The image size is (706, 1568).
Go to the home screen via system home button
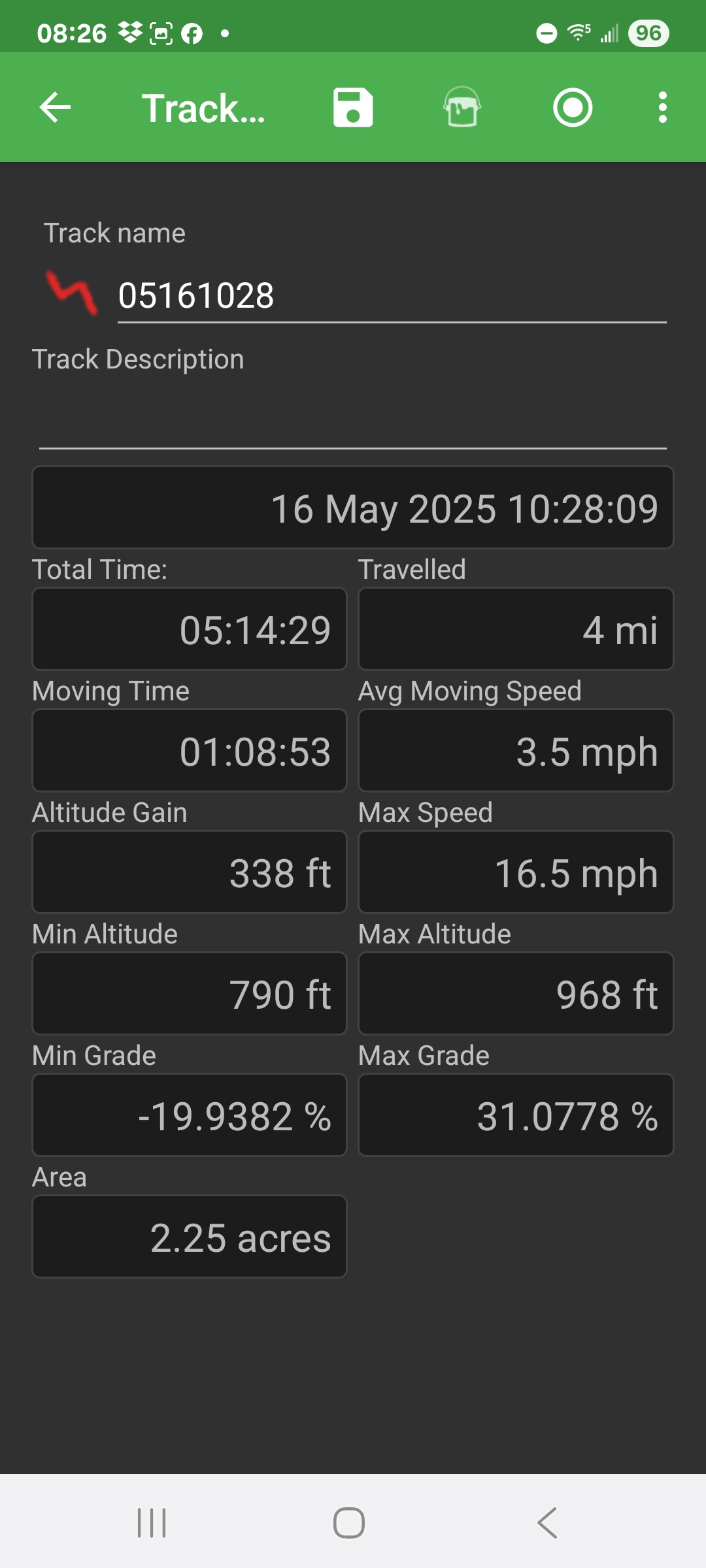coord(349,1523)
